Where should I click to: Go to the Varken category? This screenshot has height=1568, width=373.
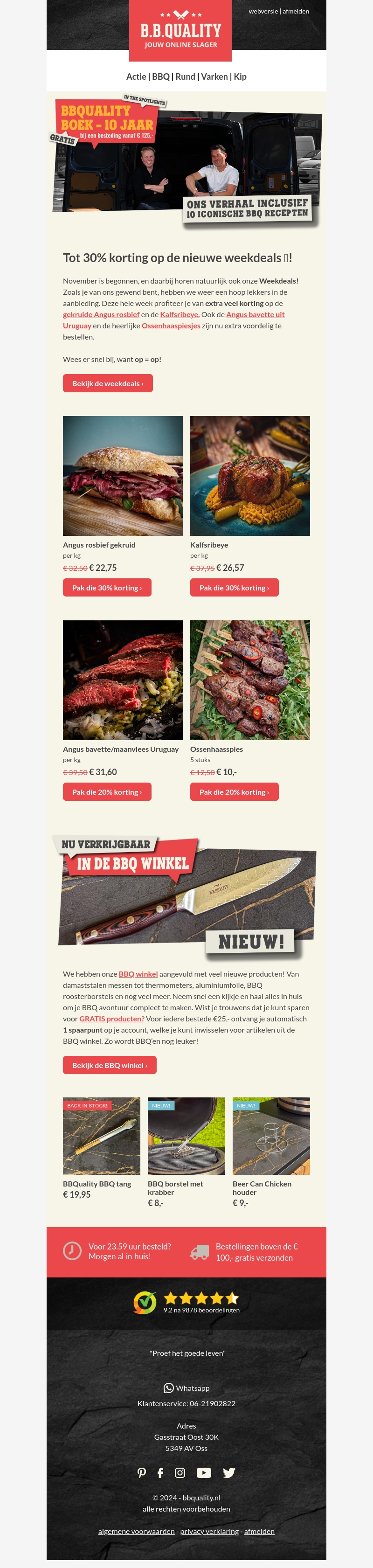(214, 76)
